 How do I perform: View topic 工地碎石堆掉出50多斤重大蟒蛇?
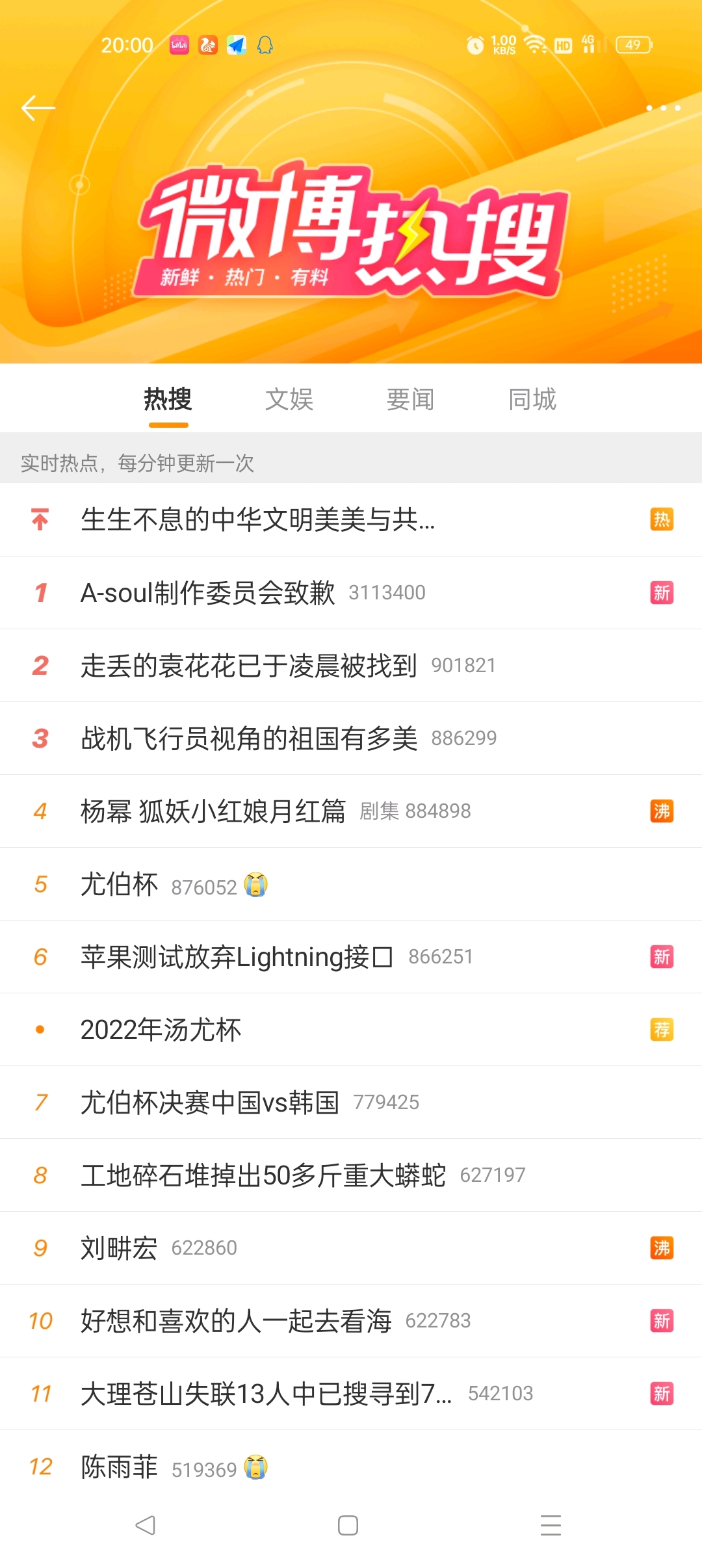click(x=263, y=1175)
